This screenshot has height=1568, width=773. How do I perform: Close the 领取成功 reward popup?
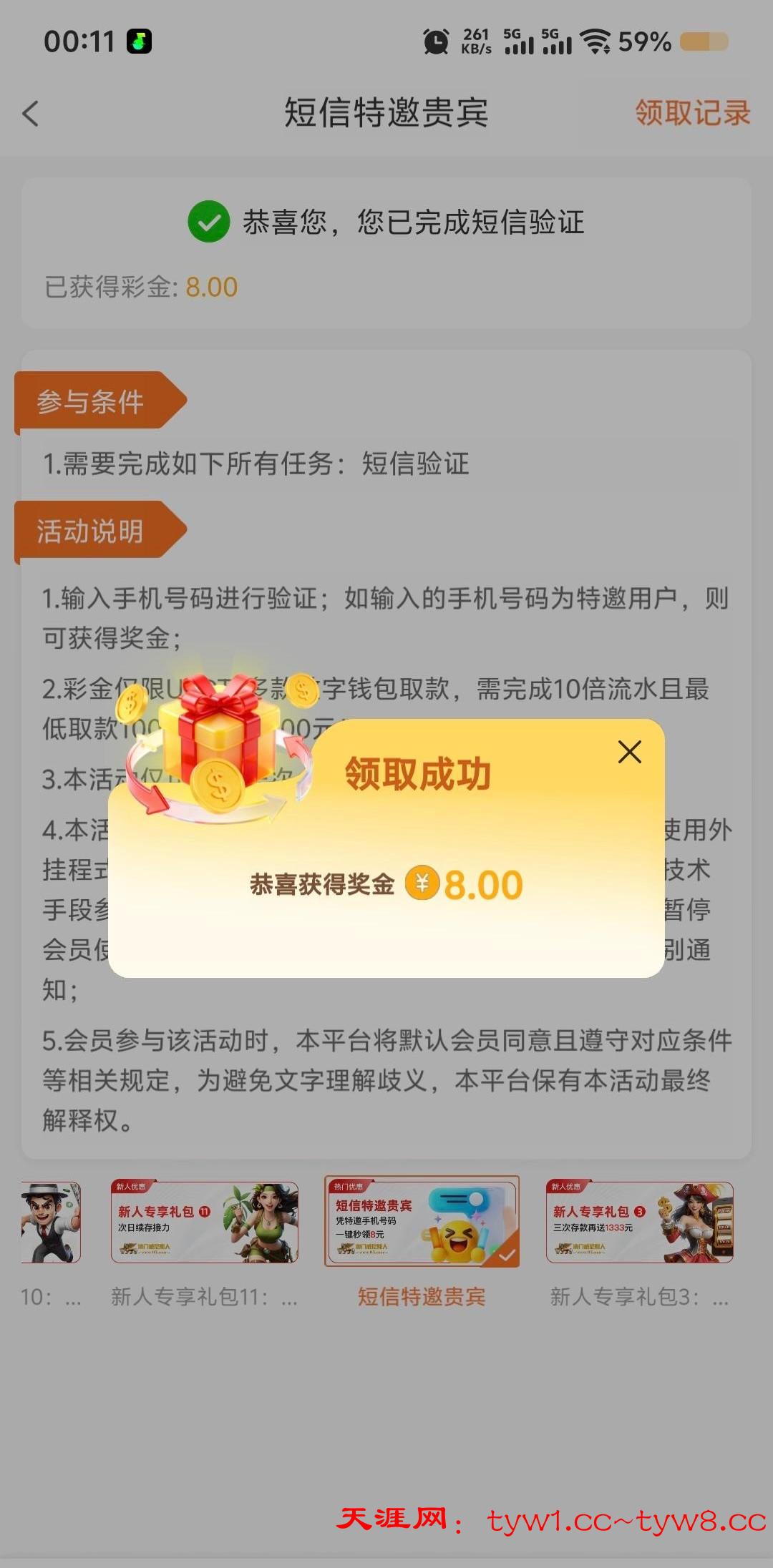[x=629, y=752]
